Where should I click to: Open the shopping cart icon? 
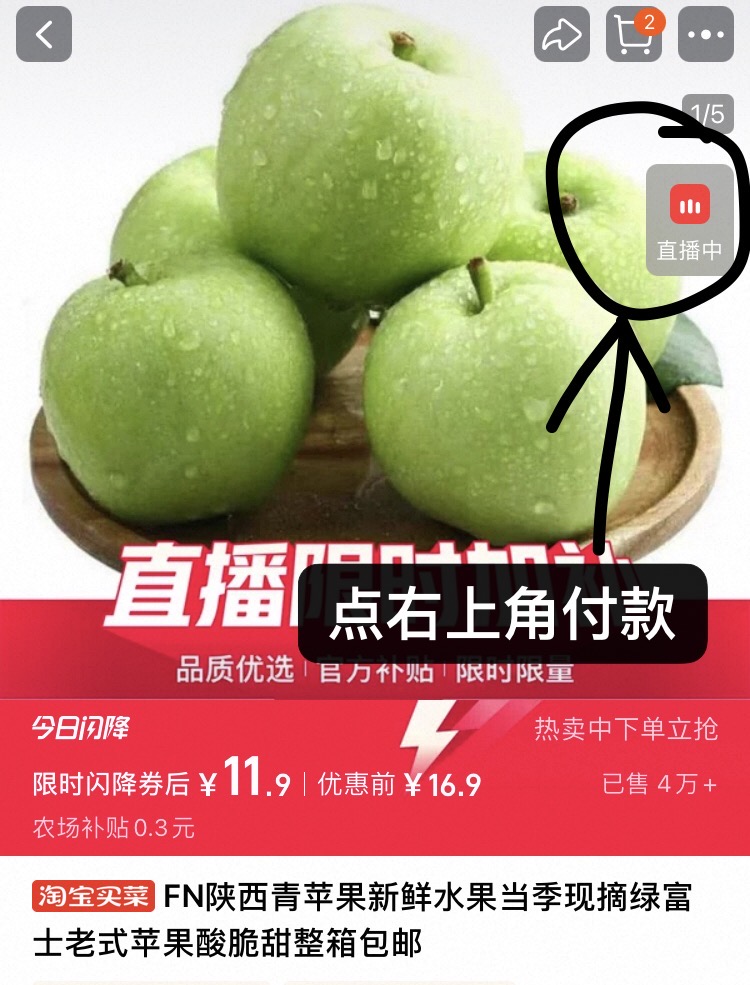(x=633, y=37)
